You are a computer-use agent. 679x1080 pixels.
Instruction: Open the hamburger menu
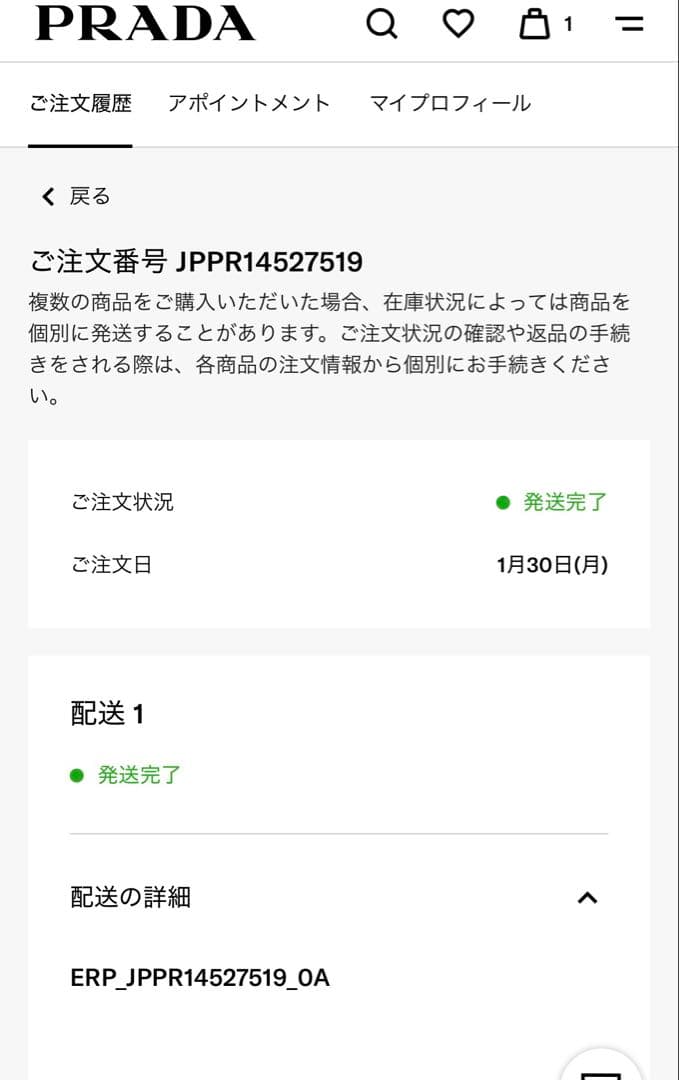point(629,24)
